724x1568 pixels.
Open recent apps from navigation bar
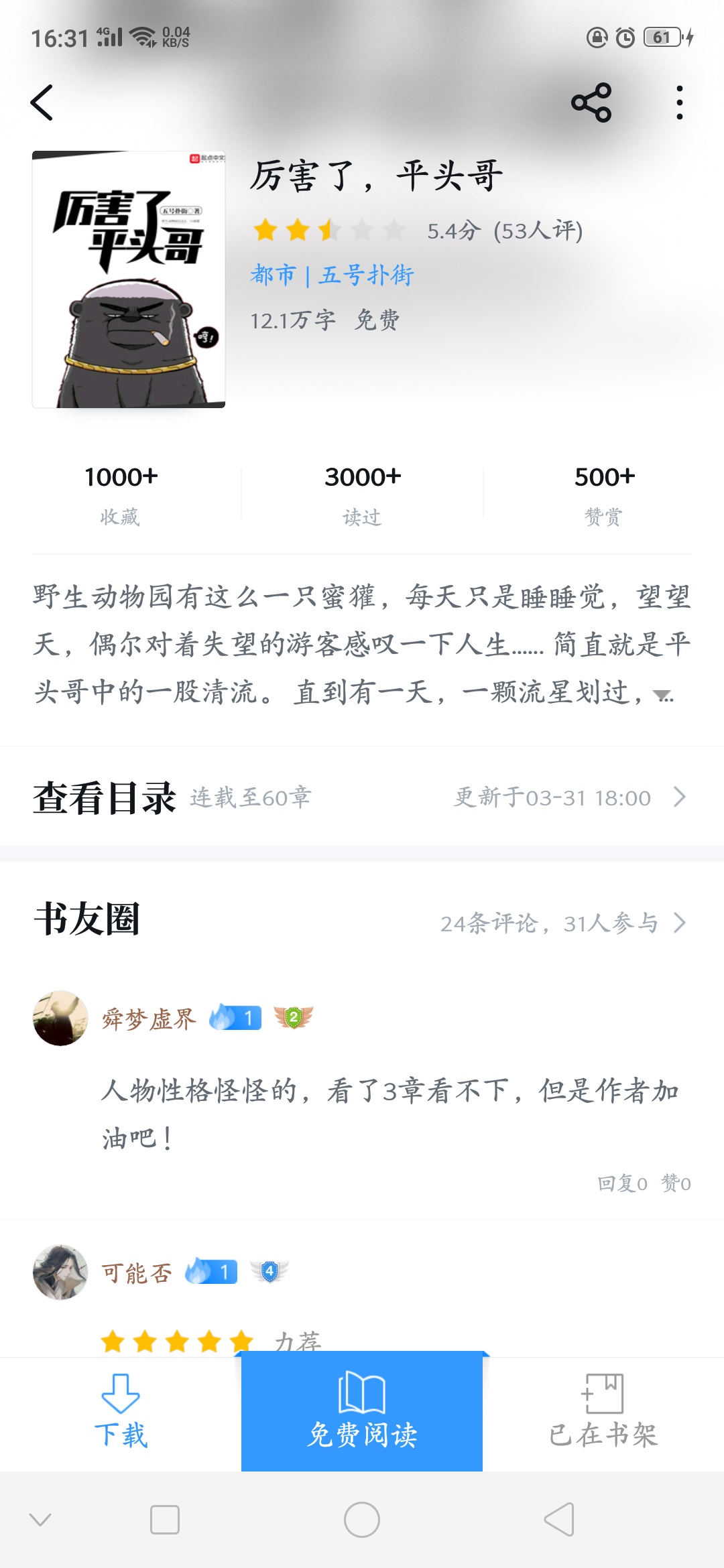[x=165, y=1520]
